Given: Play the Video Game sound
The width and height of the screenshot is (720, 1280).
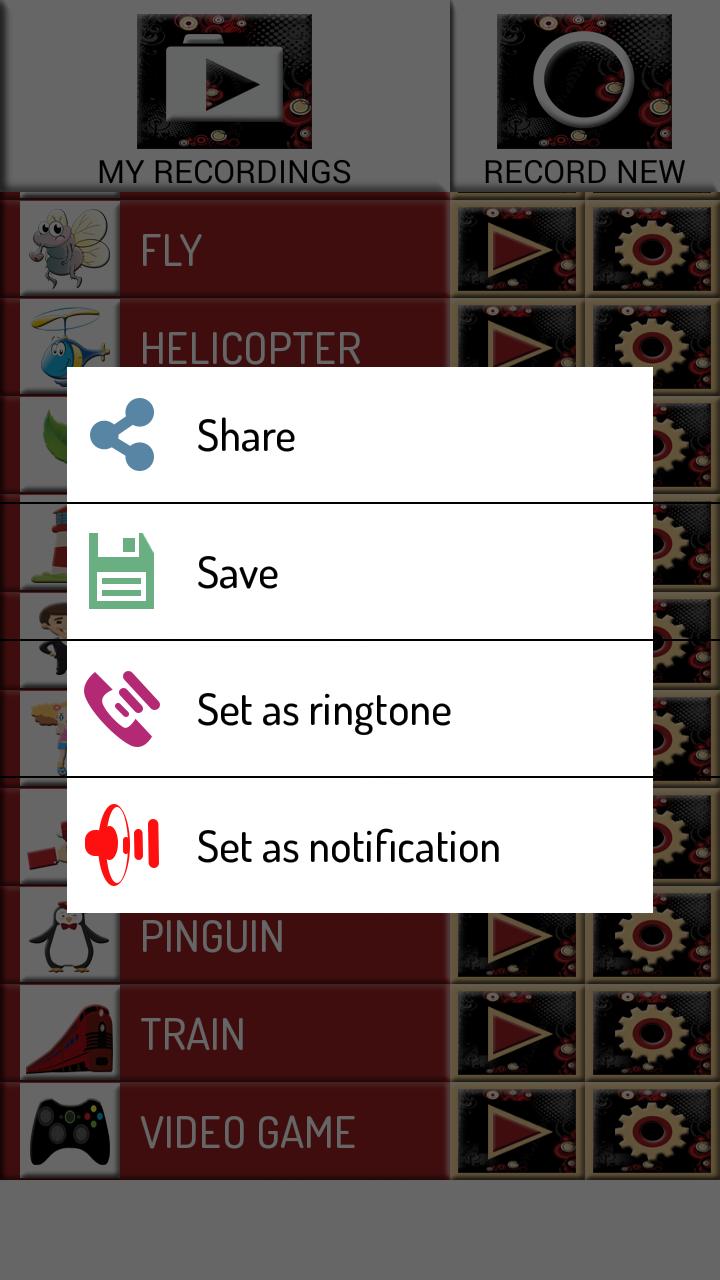Looking at the screenshot, I should pos(517,1131).
